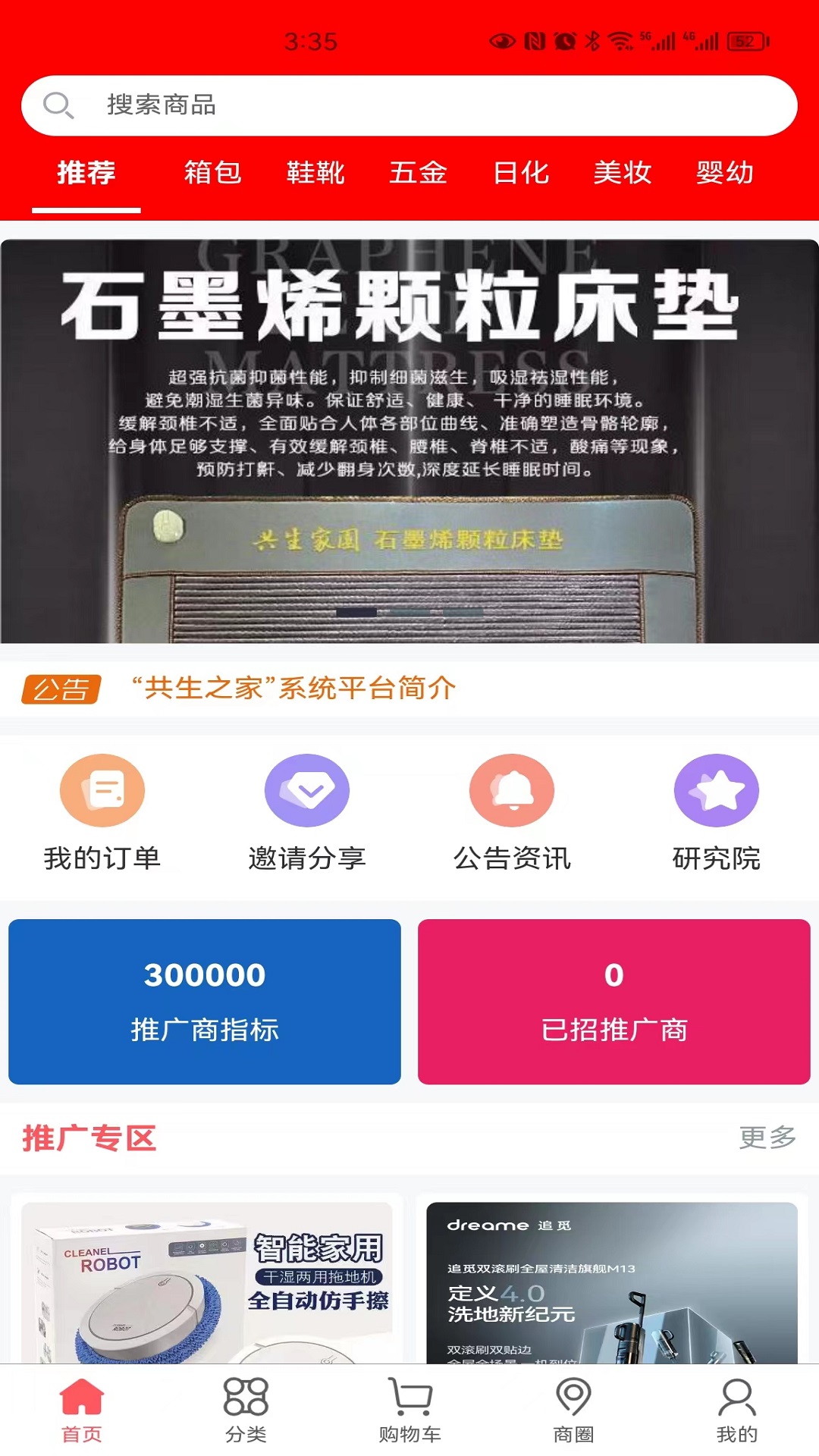Open the dreame 追觅 M13 product card
This screenshot has width=819, height=1456.
point(612,1282)
